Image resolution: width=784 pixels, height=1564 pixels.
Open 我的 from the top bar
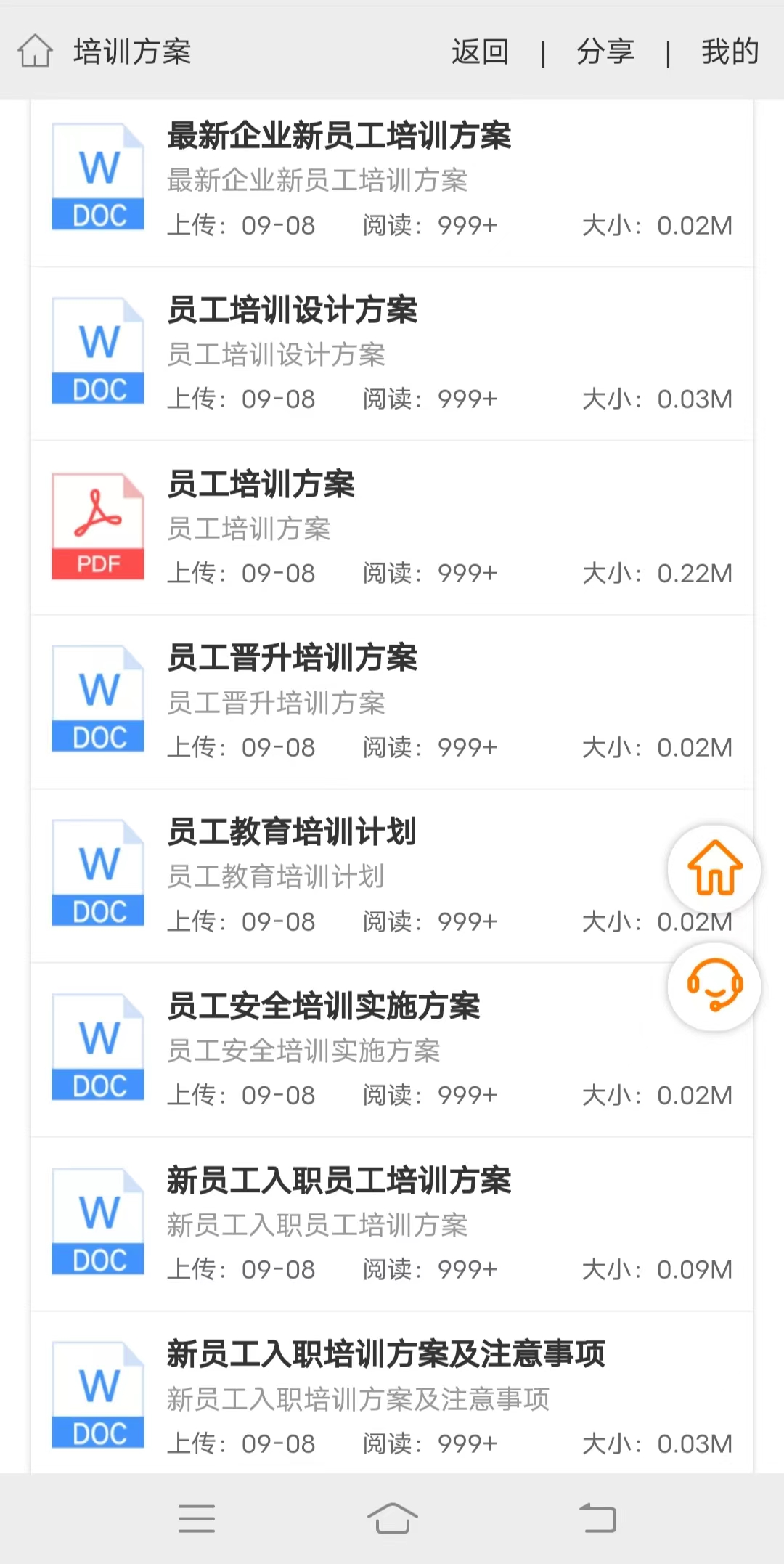click(x=730, y=52)
